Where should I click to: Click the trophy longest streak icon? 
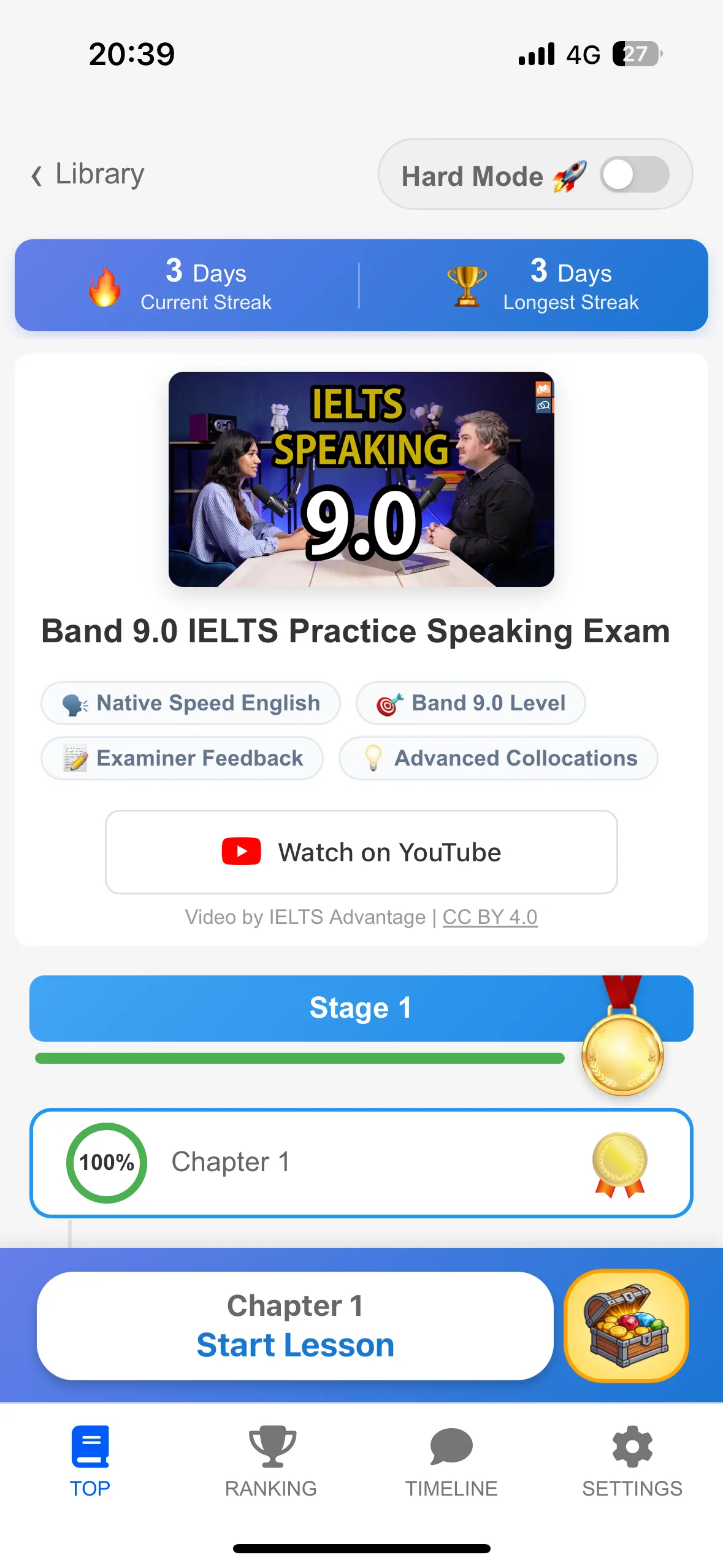coord(466,285)
